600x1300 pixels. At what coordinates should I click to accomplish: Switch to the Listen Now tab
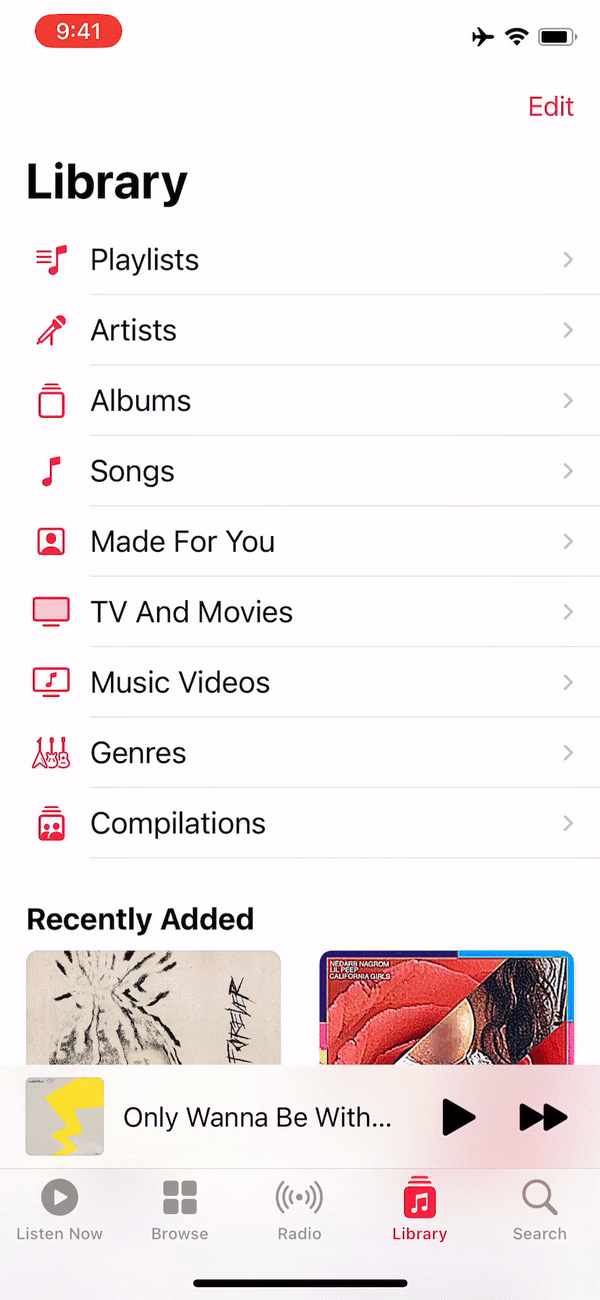point(60,1209)
